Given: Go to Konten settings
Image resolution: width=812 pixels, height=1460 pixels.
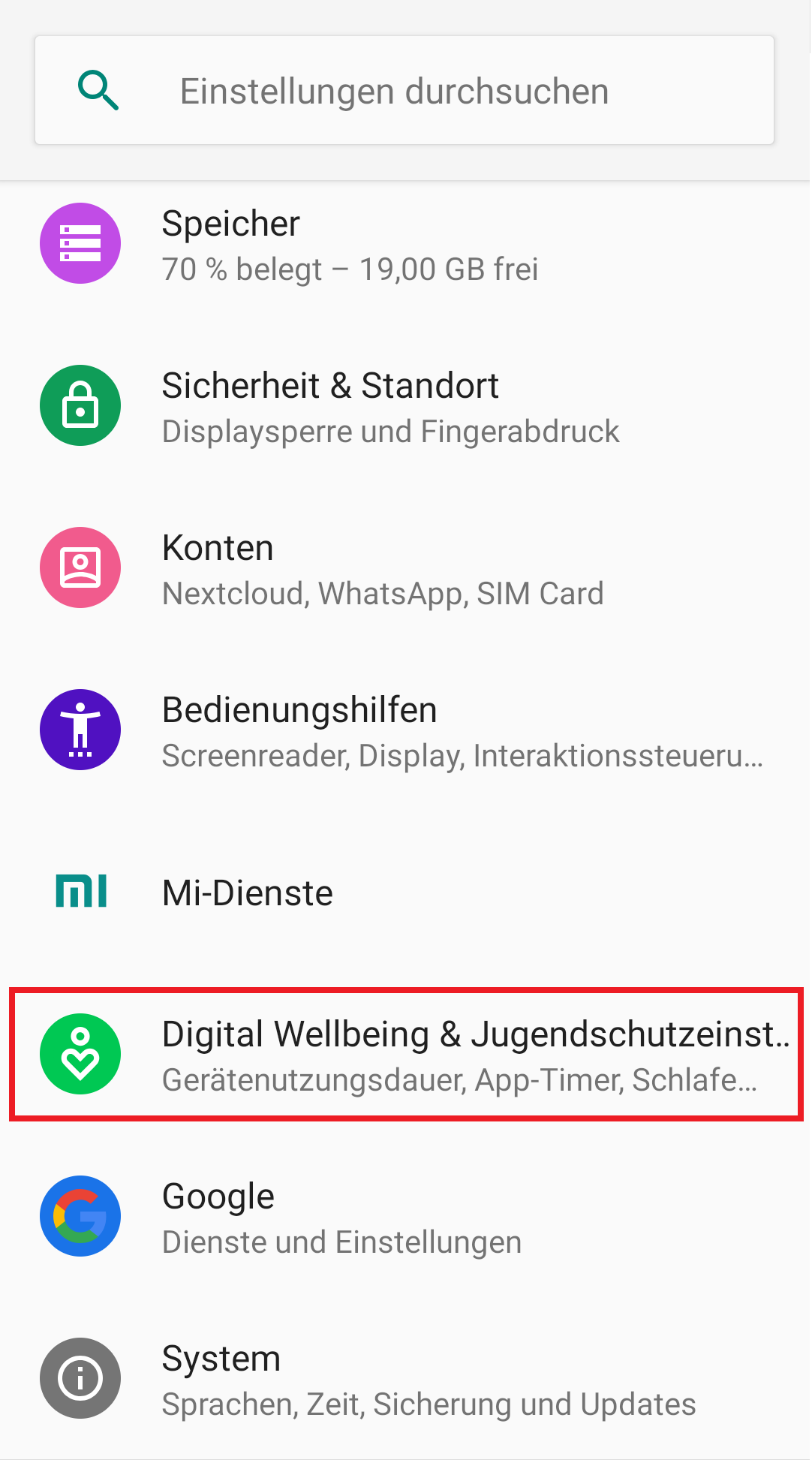Looking at the screenshot, I should [405, 569].
